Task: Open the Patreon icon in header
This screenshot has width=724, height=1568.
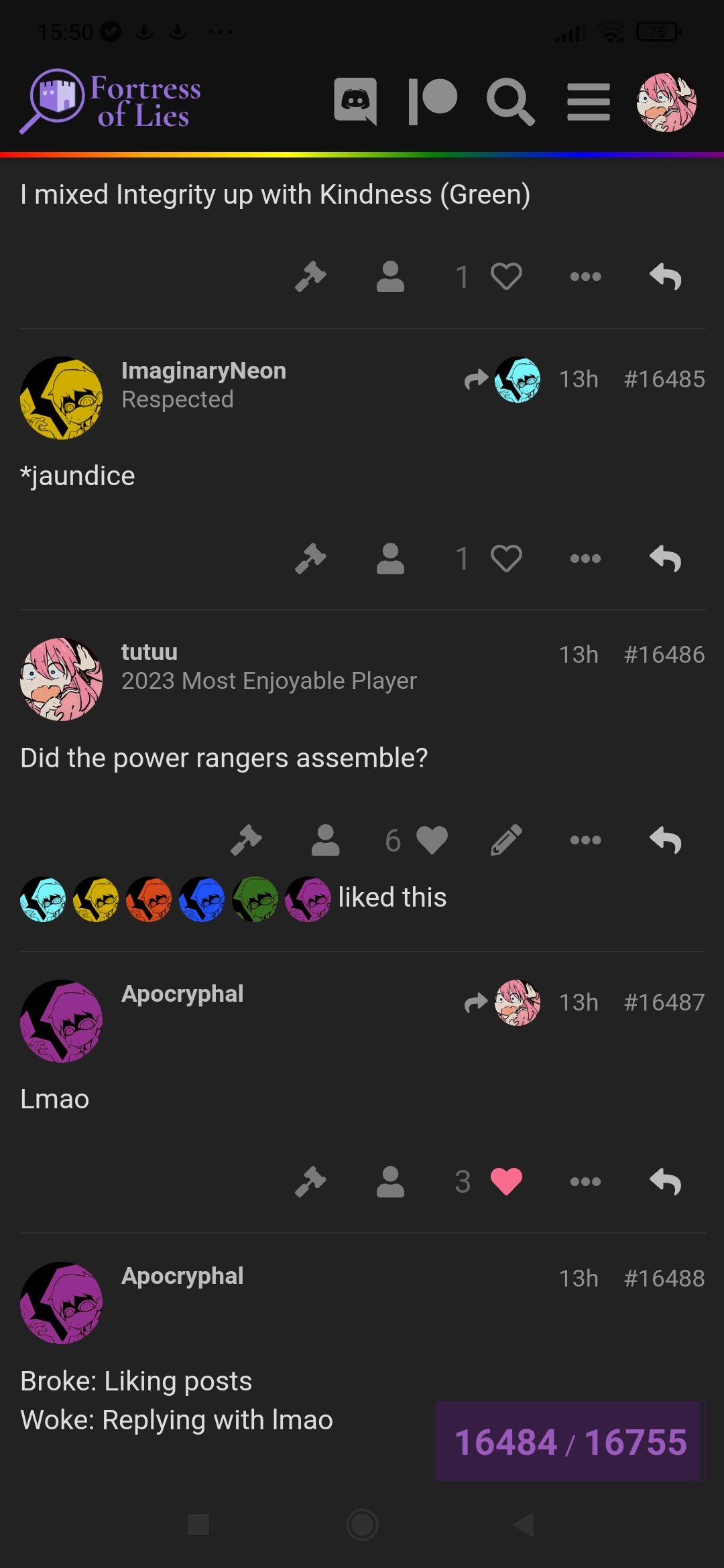Action: point(432,102)
